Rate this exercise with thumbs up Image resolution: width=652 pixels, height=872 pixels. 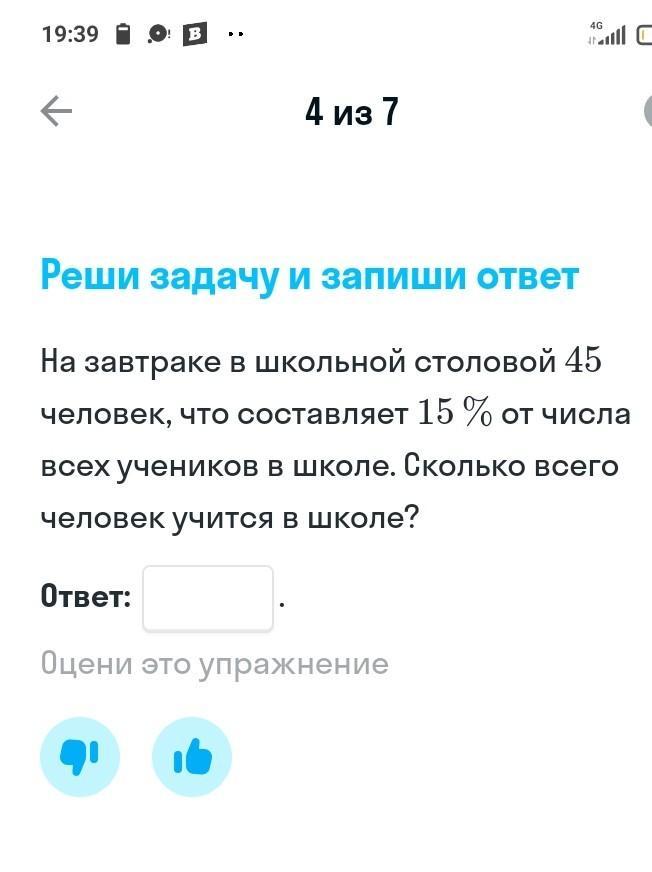(x=192, y=757)
